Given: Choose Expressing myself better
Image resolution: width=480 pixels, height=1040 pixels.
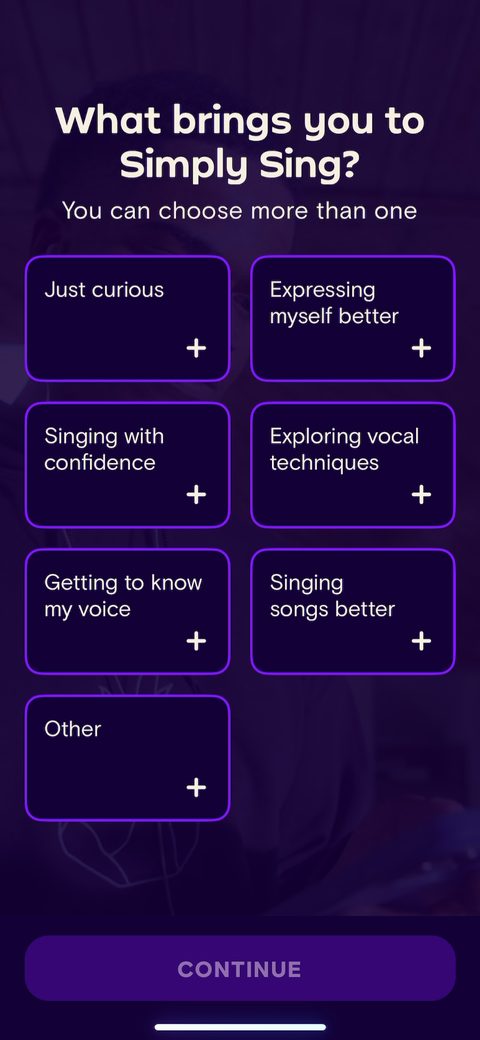Looking at the screenshot, I should click(x=353, y=318).
